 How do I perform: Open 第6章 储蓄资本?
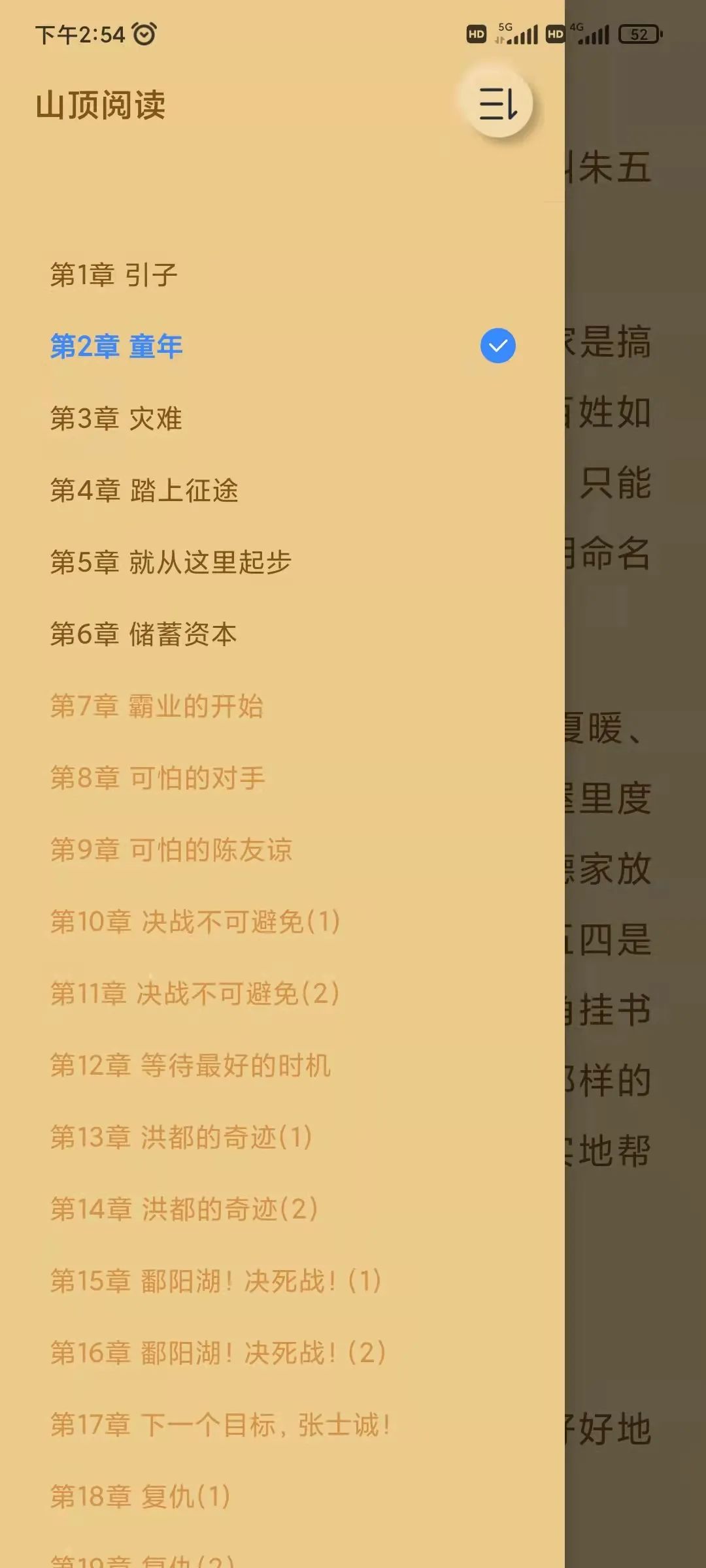click(282, 634)
